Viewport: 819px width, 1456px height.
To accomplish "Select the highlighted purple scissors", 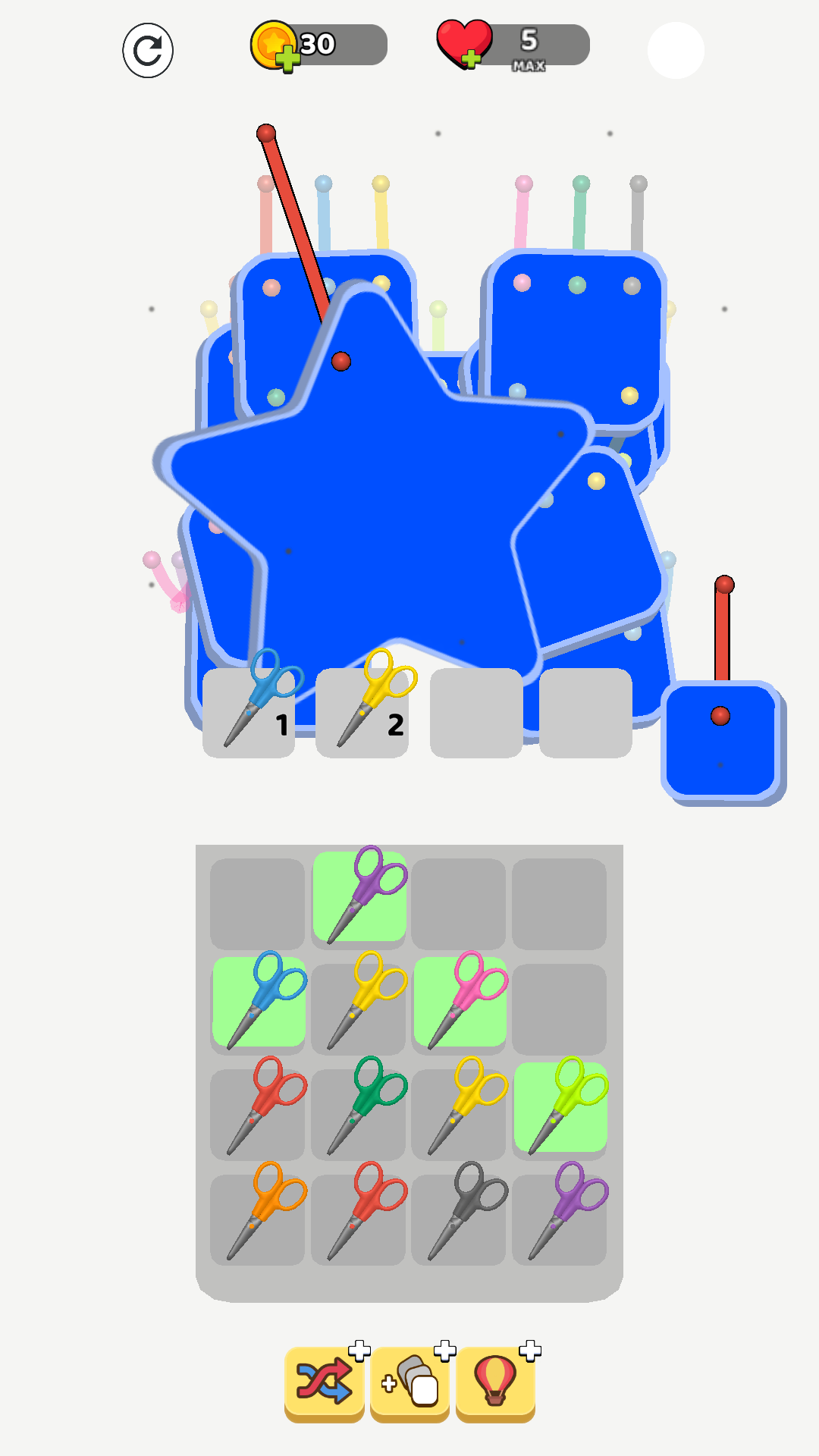I will [359, 897].
